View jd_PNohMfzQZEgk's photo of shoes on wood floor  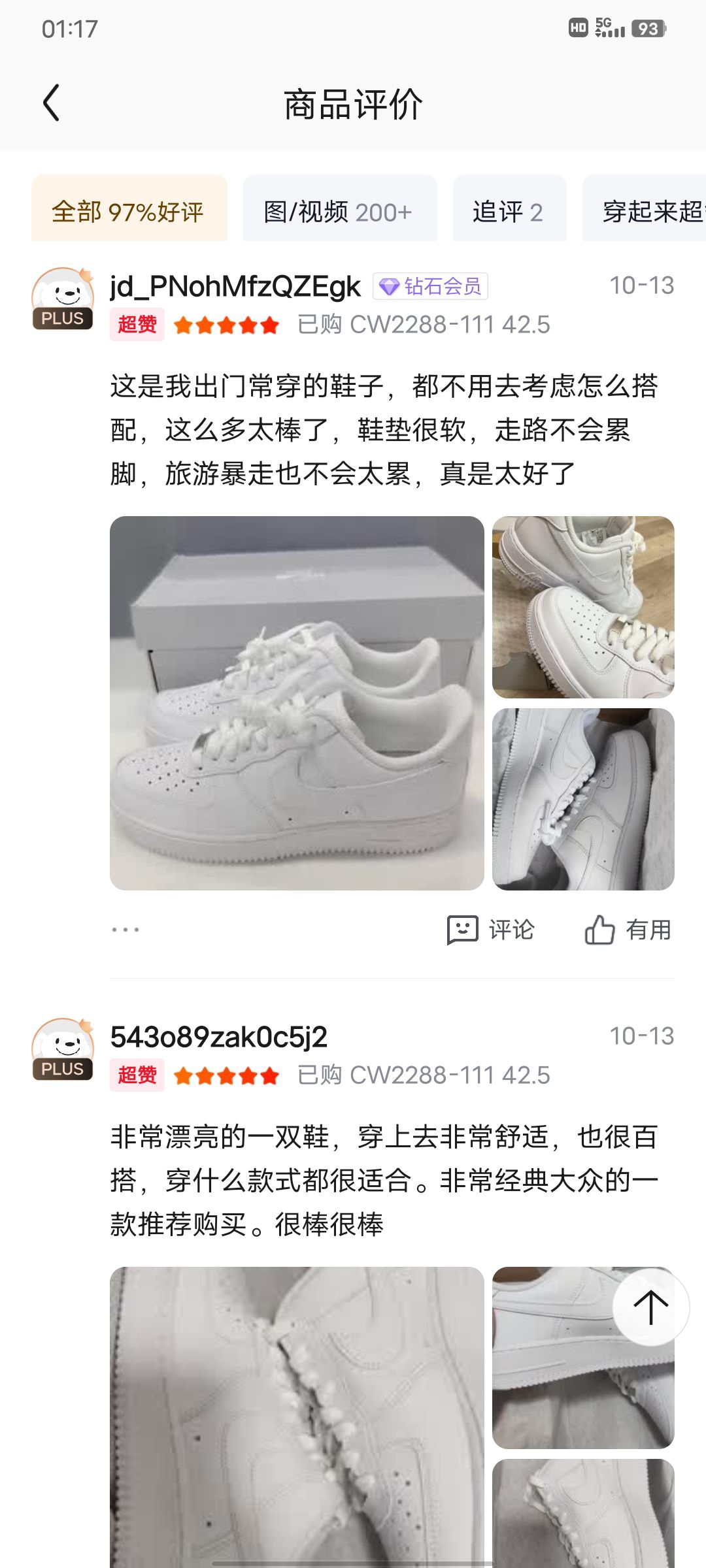click(x=583, y=607)
